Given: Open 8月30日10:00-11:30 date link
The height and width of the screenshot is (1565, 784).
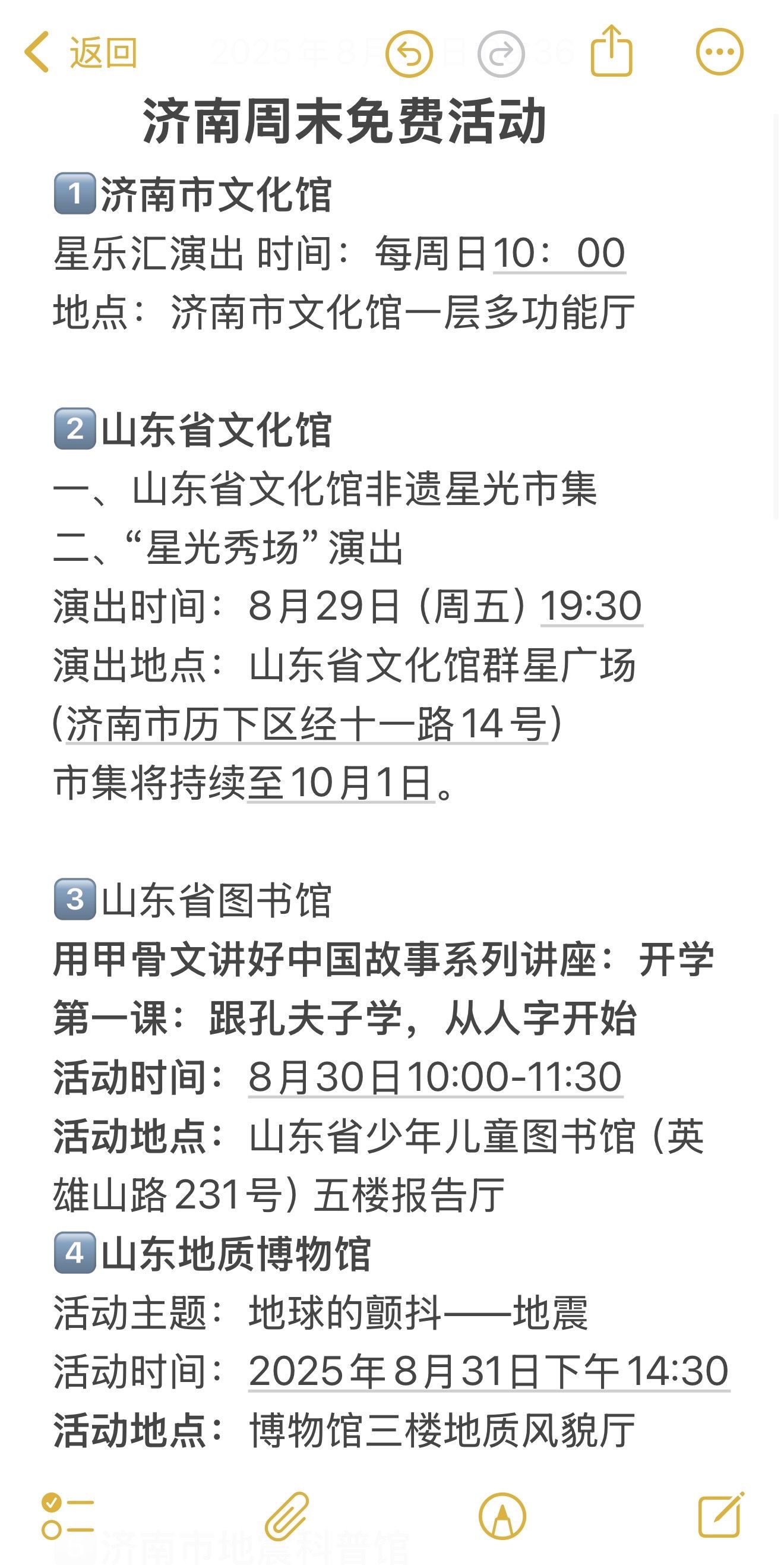Looking at the screenshot, I should click(x=435, y=1077).
